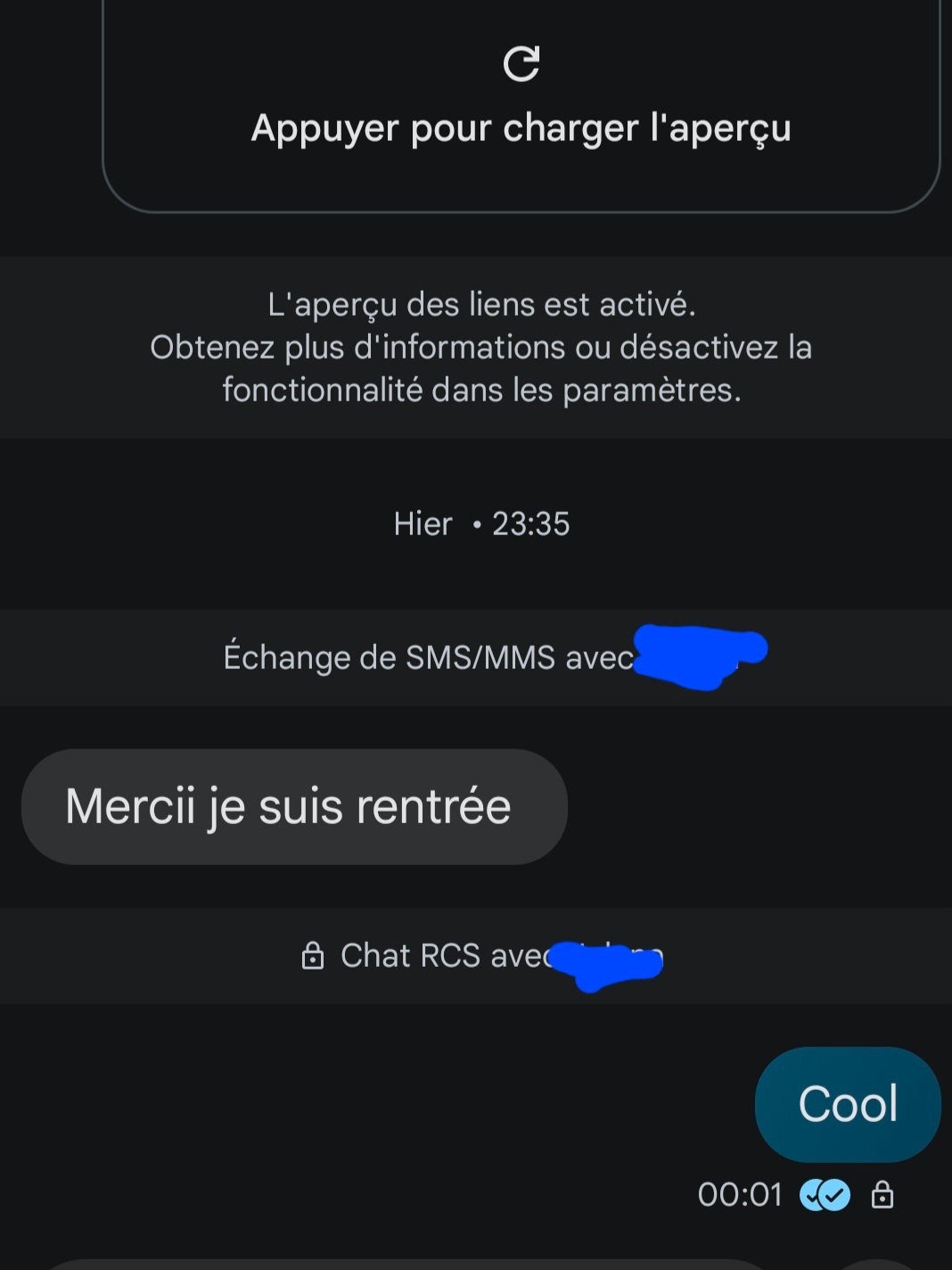The image size is (952, 1270).
Task: Open the 'Mercii je suis rentrée' message bubble
Action: (x=294, y=806)
